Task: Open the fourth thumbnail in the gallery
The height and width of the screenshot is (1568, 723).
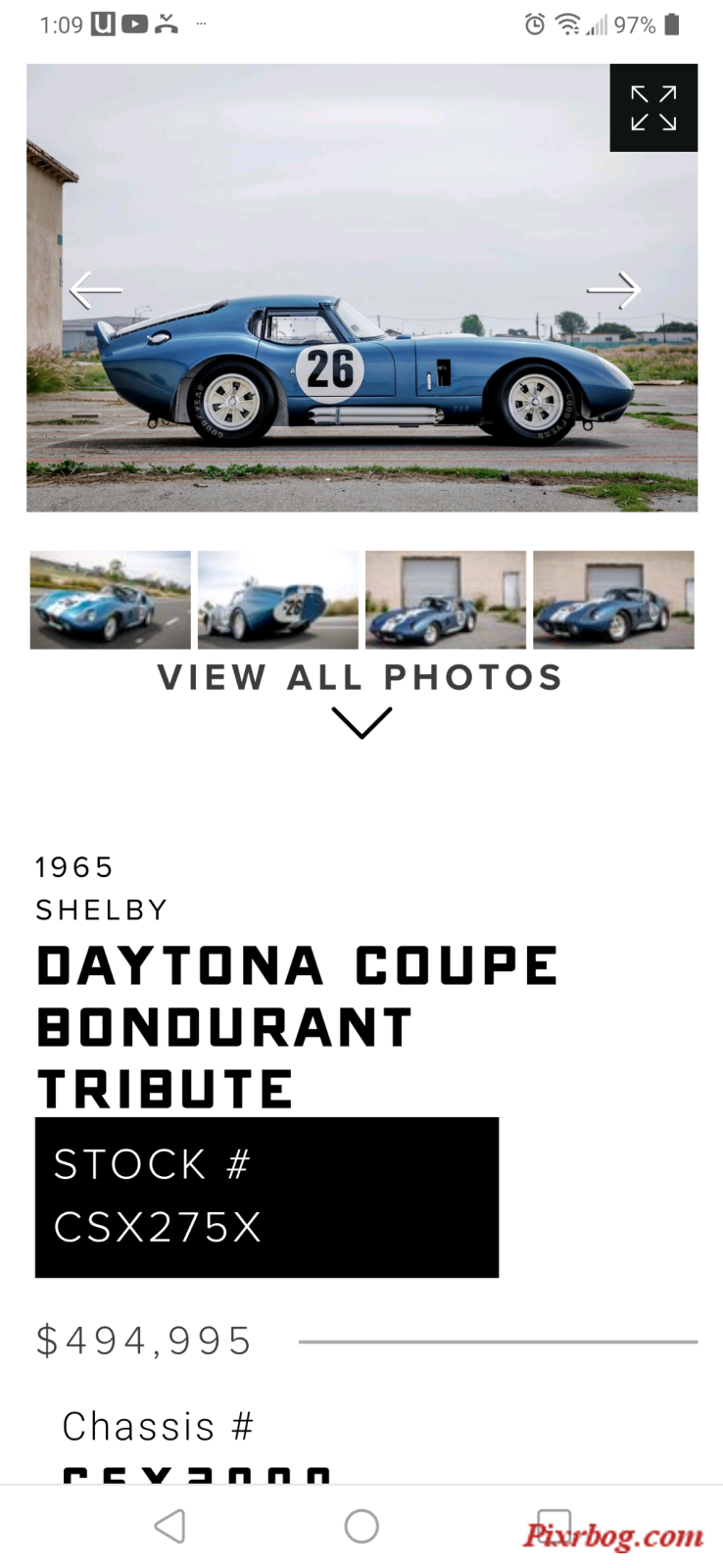Action: [613, 600]
